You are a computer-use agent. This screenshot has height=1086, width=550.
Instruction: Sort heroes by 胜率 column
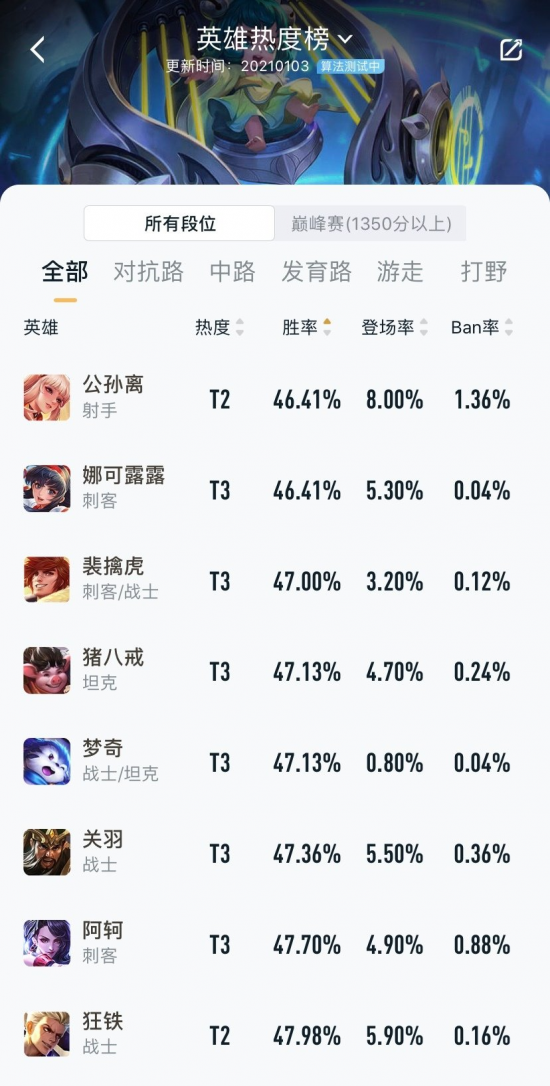[306, 328]
